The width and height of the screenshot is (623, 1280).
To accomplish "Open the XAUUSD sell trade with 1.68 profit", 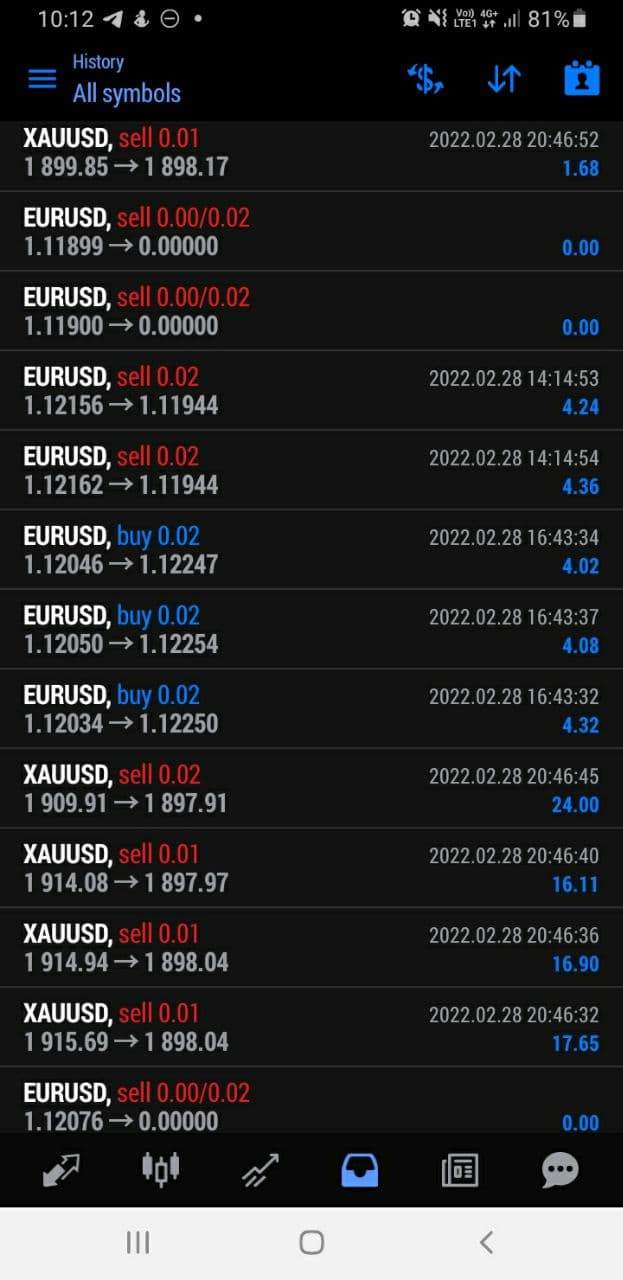I will 311,156.
